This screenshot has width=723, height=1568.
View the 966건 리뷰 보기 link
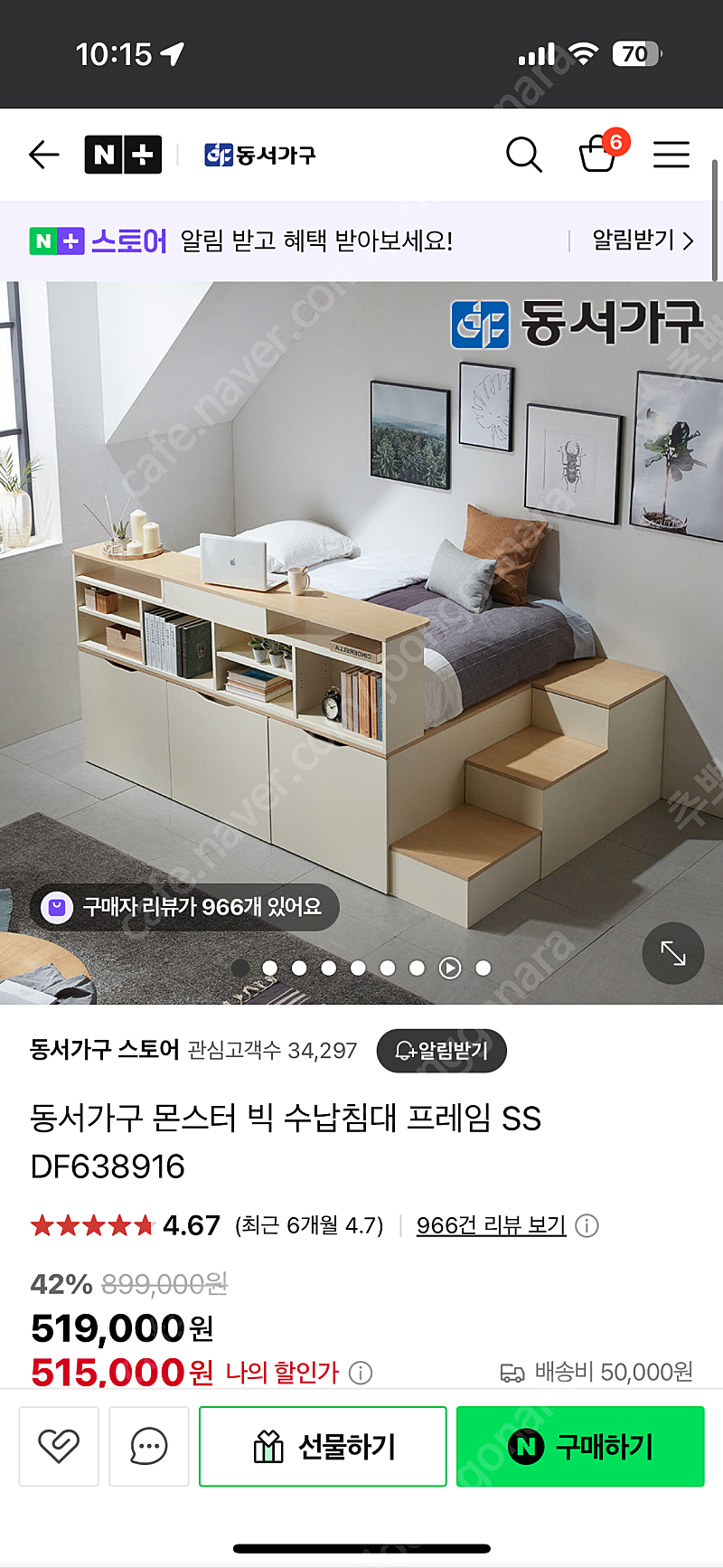491,1225
